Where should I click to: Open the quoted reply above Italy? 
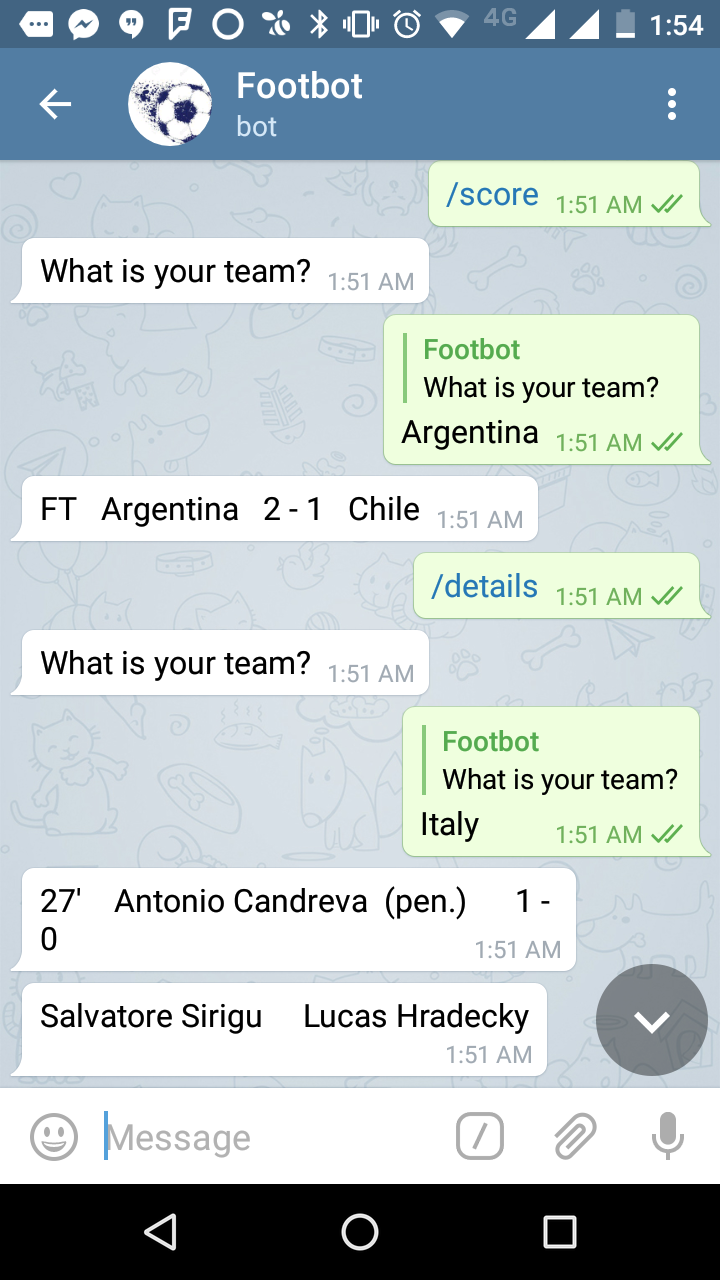(x=559, y=761)
